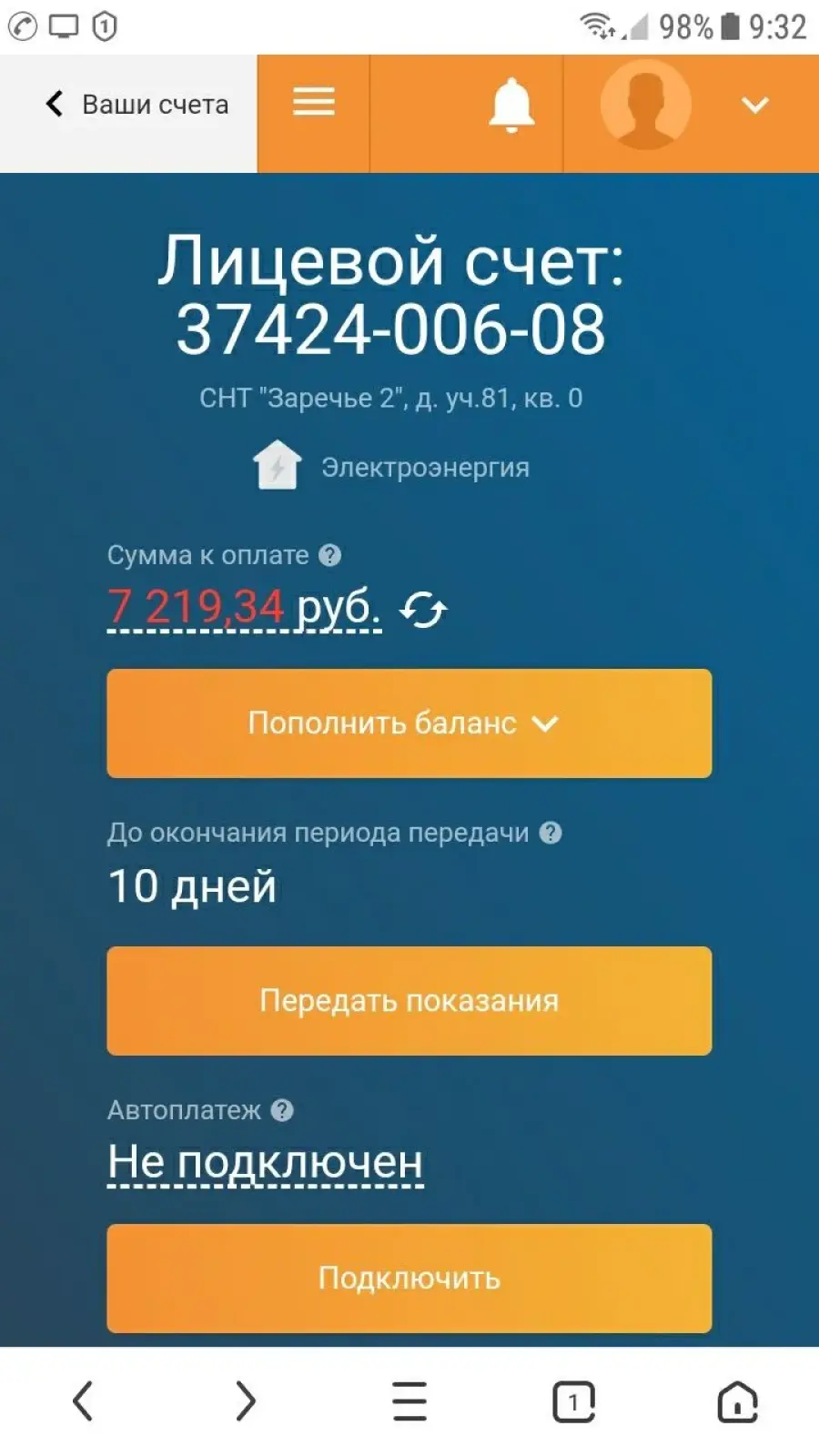Show help for period end hint
This screenshot has height=1456, width=819.
pos(551,833)
